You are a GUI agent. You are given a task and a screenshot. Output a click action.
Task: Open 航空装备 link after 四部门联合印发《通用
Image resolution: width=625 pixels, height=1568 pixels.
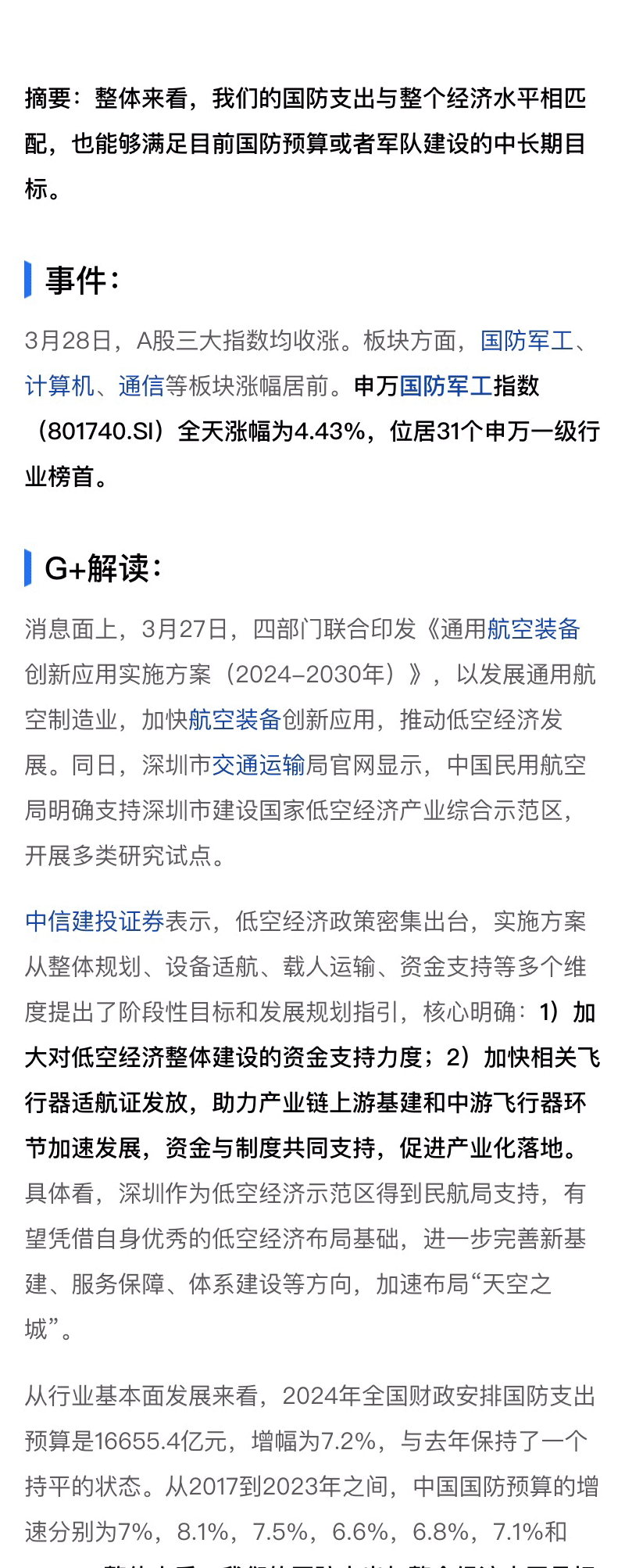534,629
